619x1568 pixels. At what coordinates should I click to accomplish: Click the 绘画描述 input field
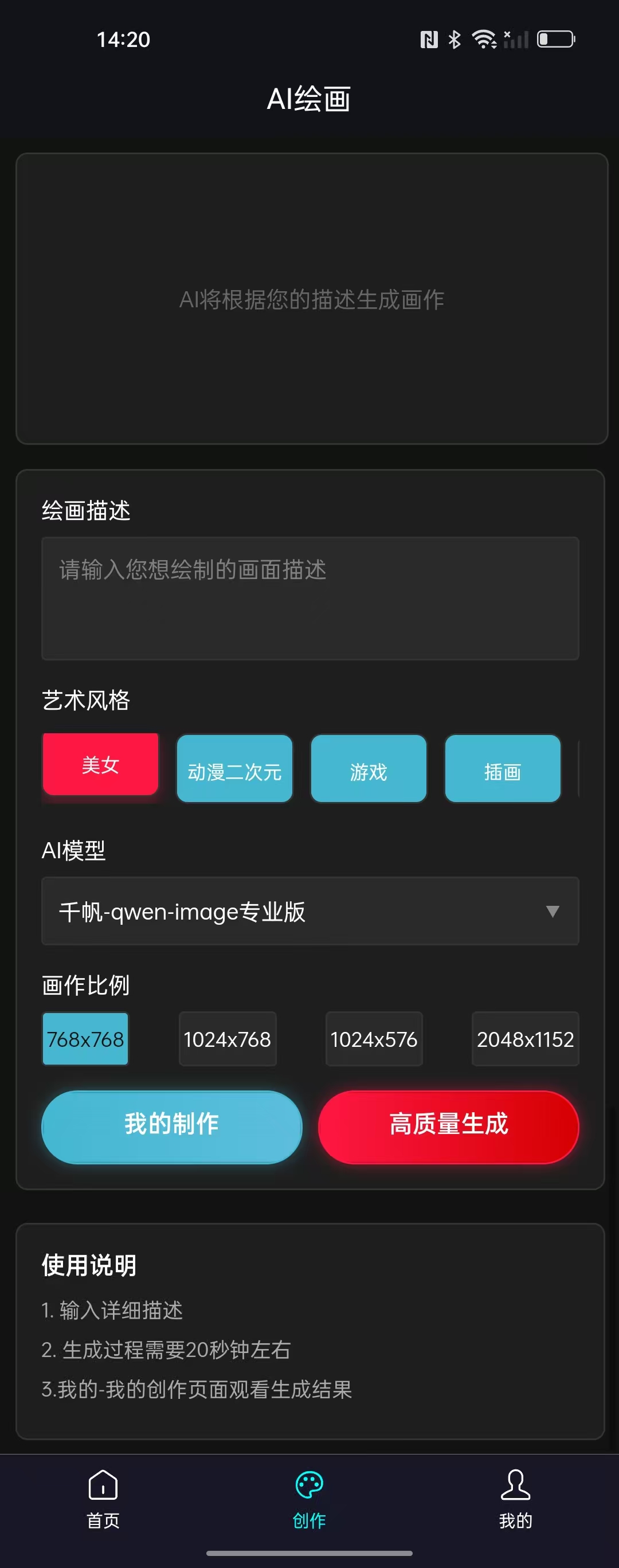click(x=310, y=596)
